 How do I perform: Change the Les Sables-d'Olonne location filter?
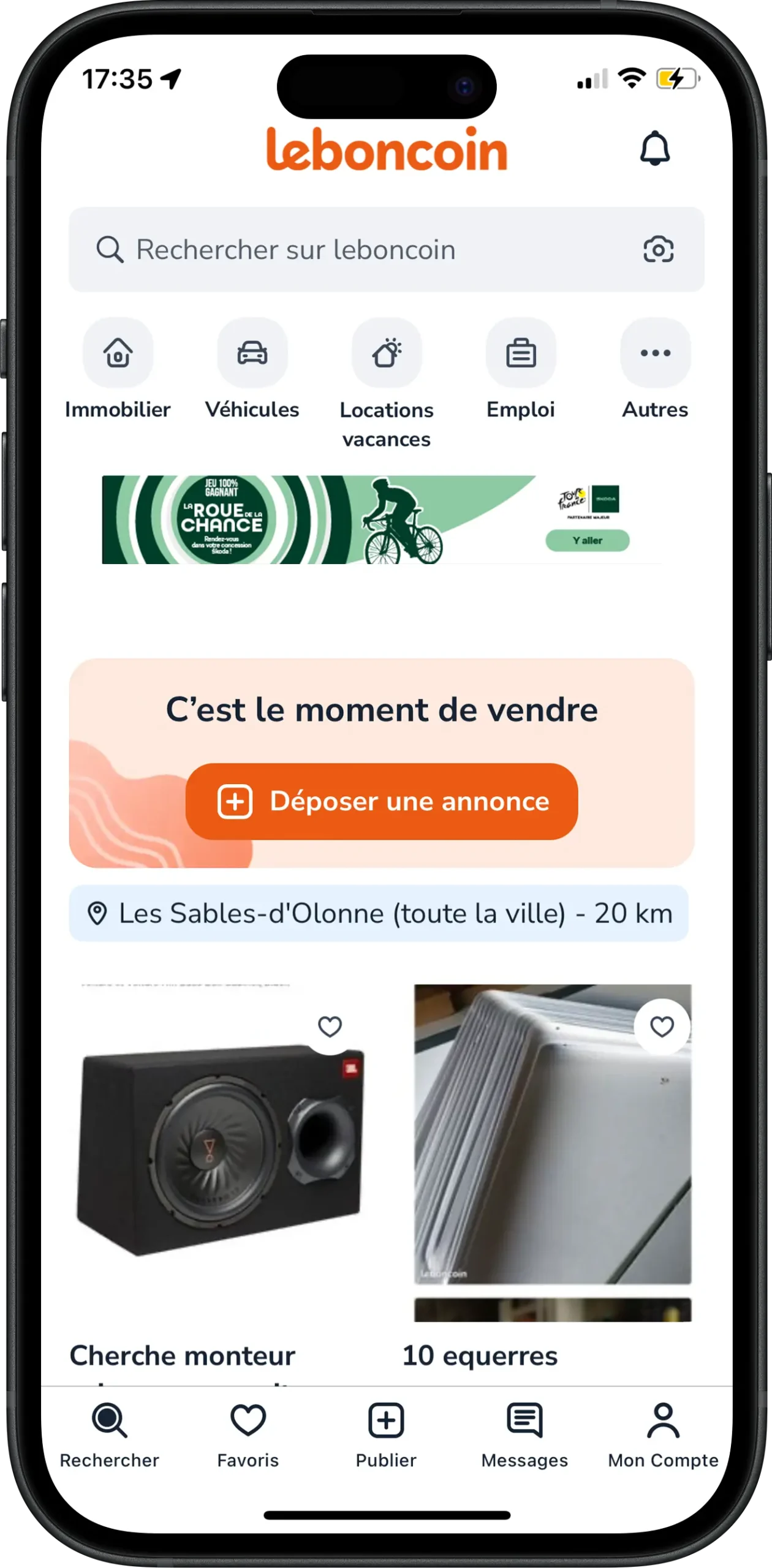pyautogui.click(x=379, y=913)
